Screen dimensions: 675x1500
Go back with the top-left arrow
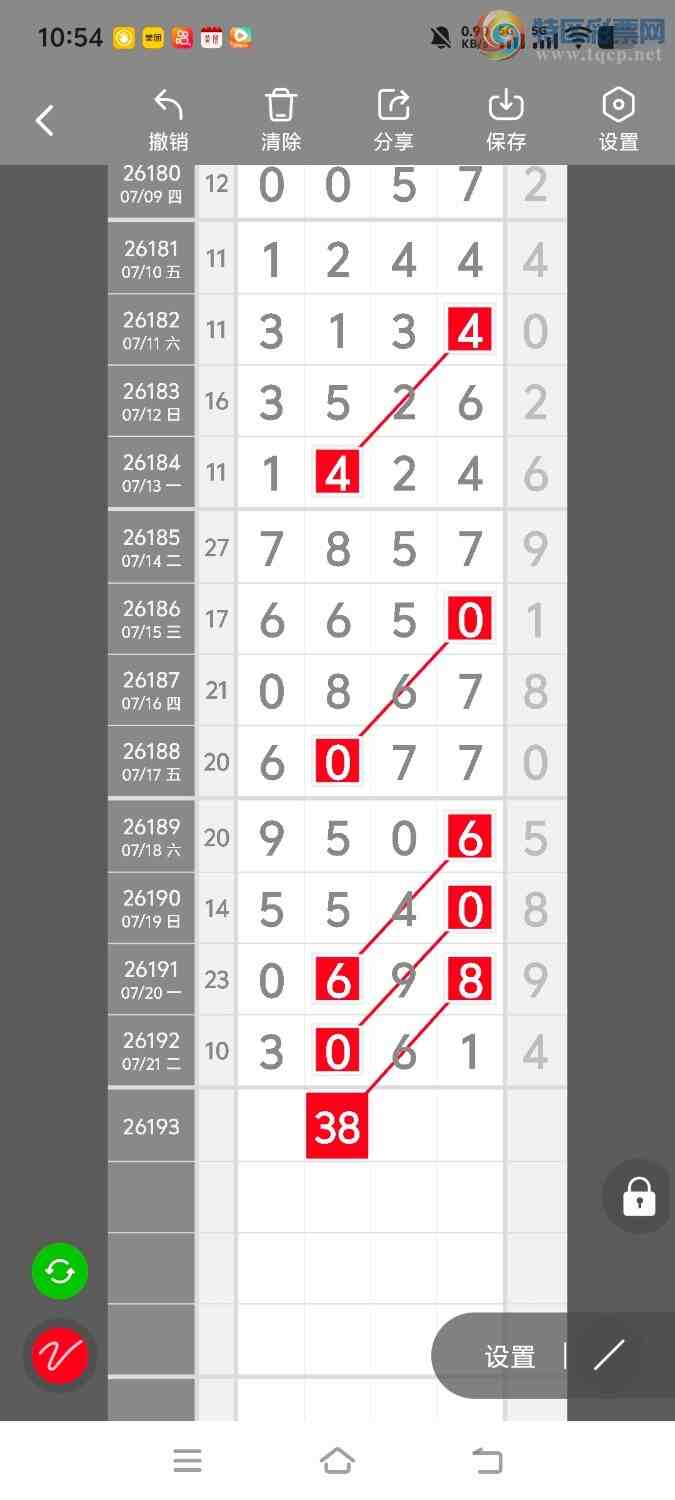point(45,121)
